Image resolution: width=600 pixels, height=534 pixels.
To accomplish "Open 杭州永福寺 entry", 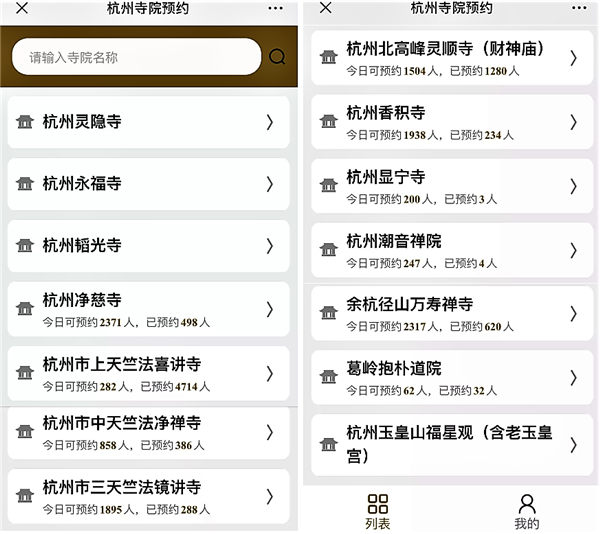I will [148, 184].
